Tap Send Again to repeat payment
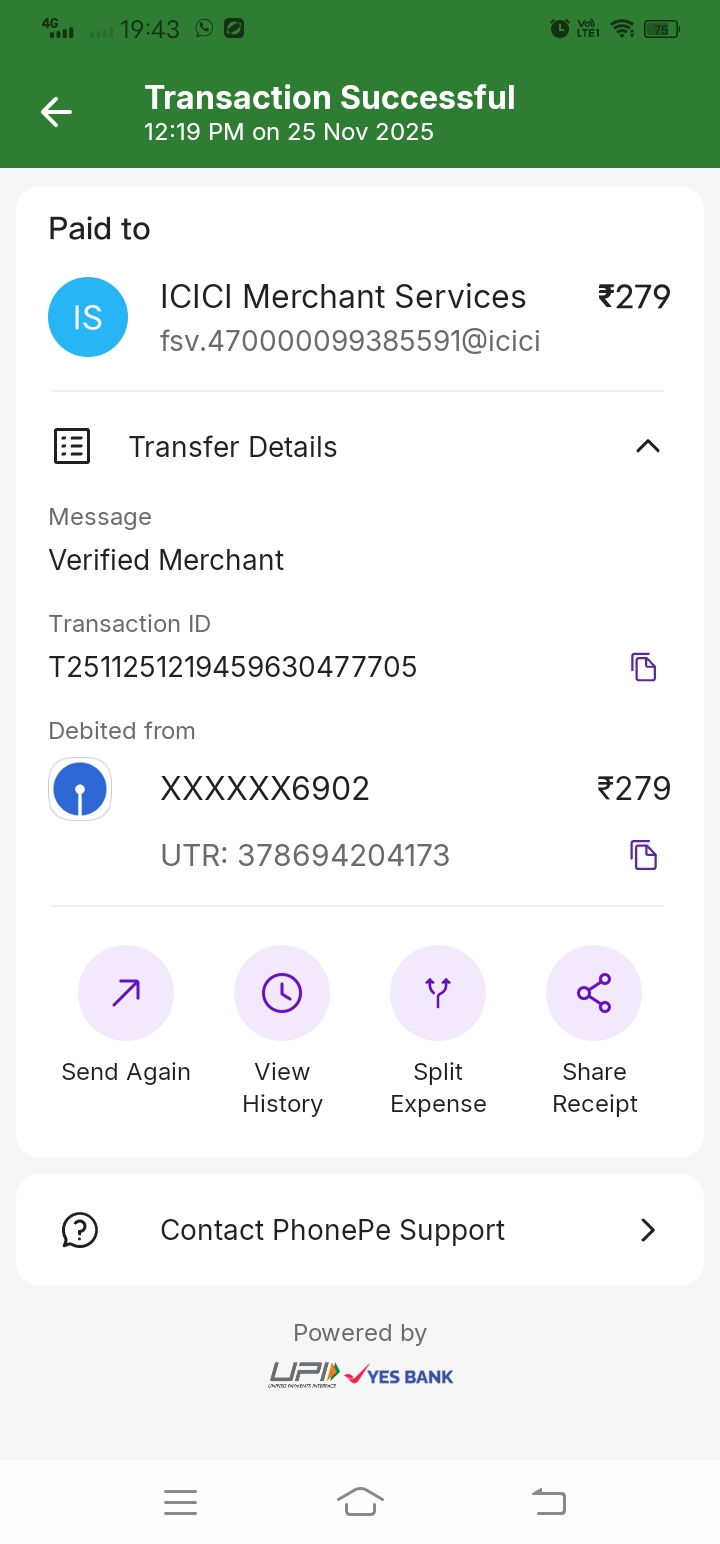Screen dimensions: 720x1544 tap(126, 993)
